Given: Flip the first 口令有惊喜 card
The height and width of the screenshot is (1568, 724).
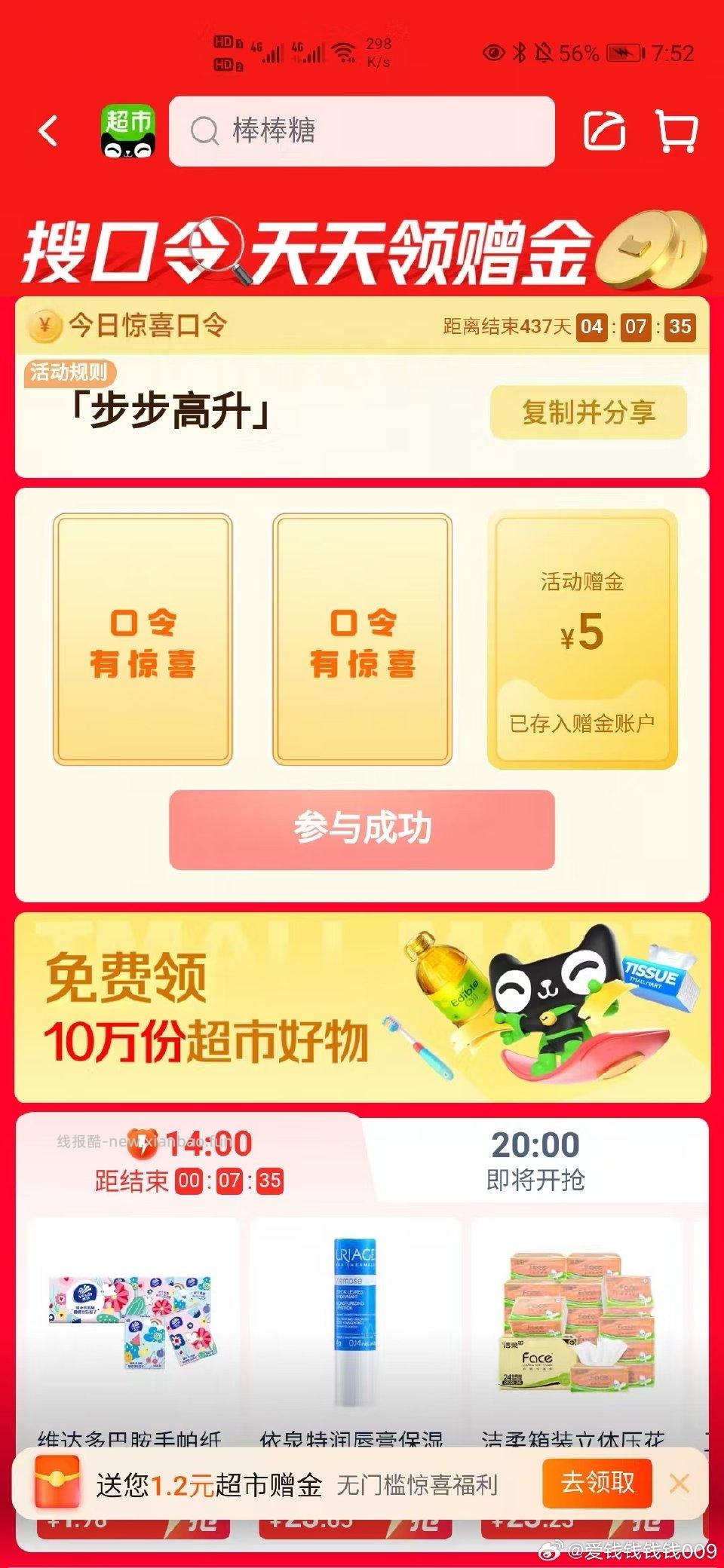Looking at the screenshot, I should 143,637.
